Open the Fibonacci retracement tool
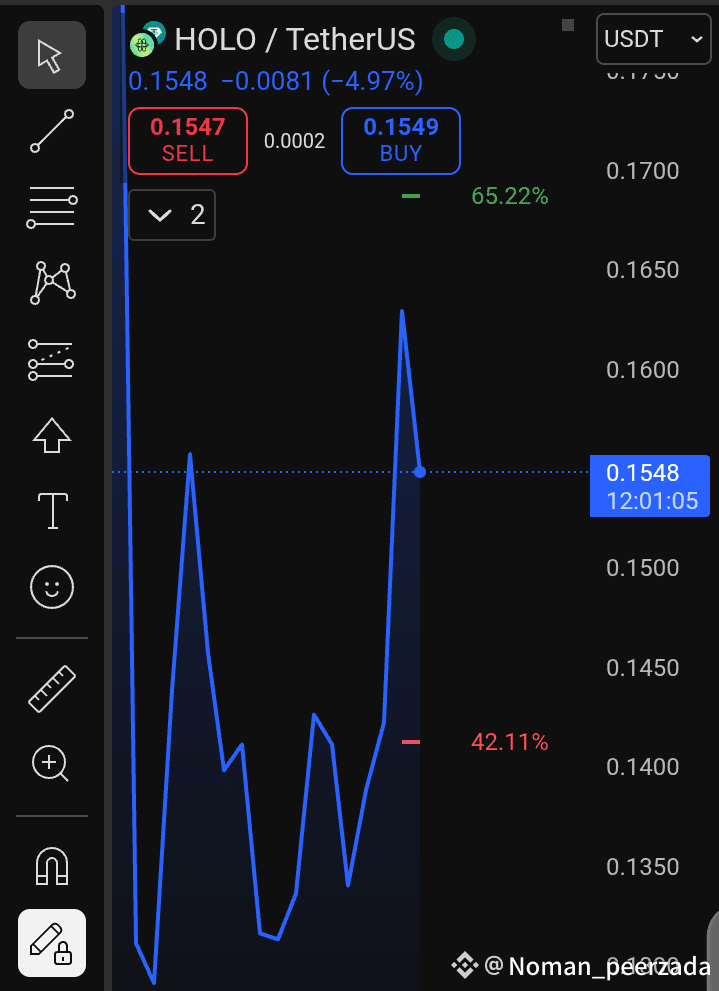The image size is (719, 991). point(52,208)
